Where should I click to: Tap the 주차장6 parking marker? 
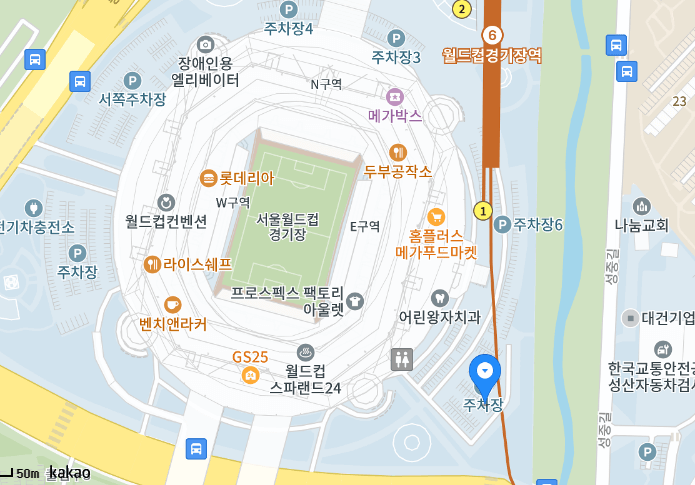click(x=502, y=225)
